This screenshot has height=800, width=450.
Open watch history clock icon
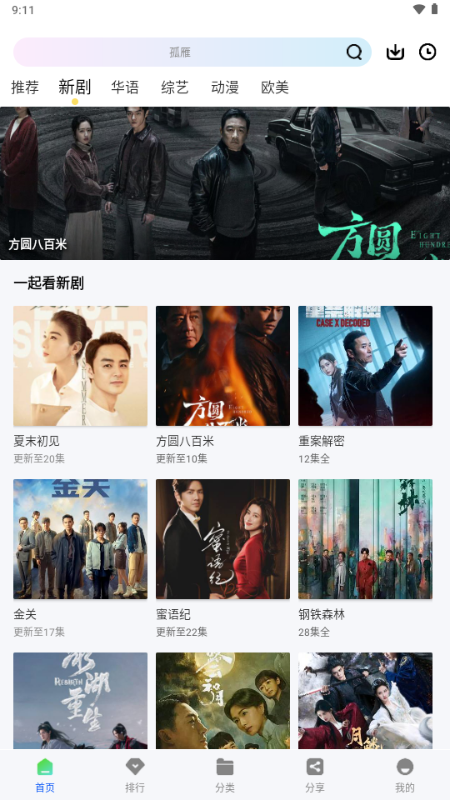click(428, 52)
